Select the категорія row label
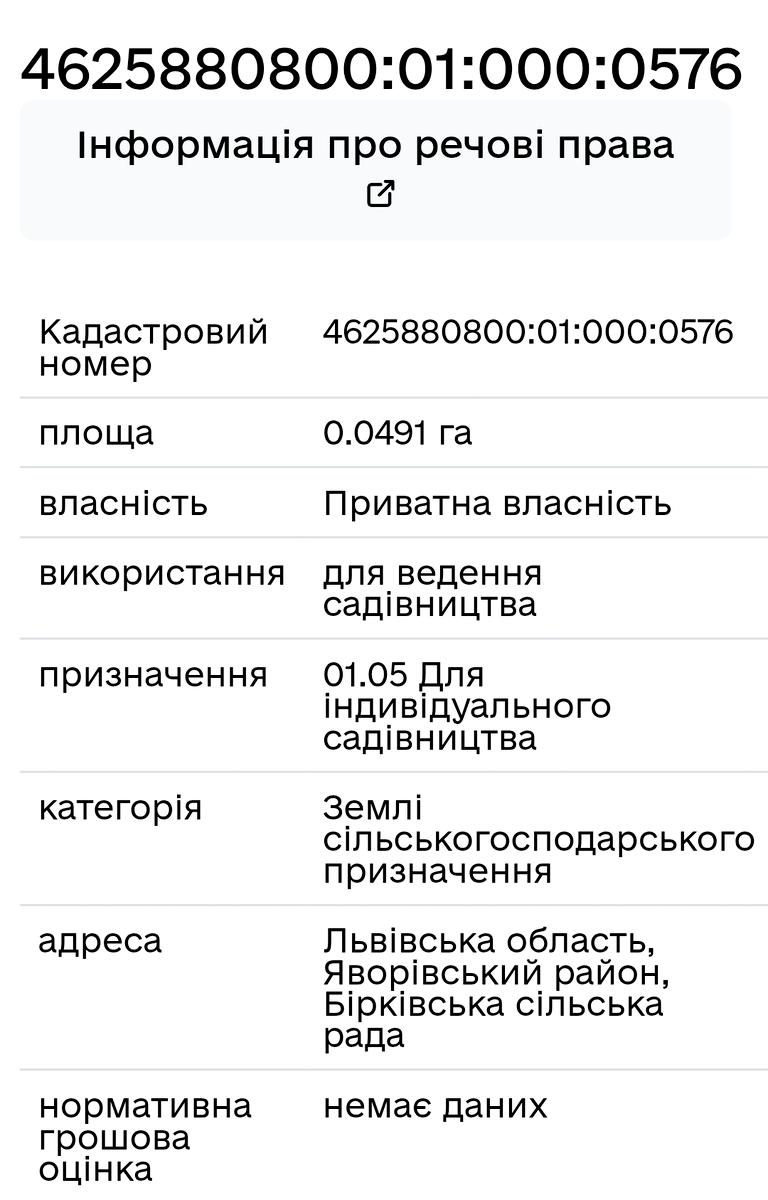 tap(125, 807)
